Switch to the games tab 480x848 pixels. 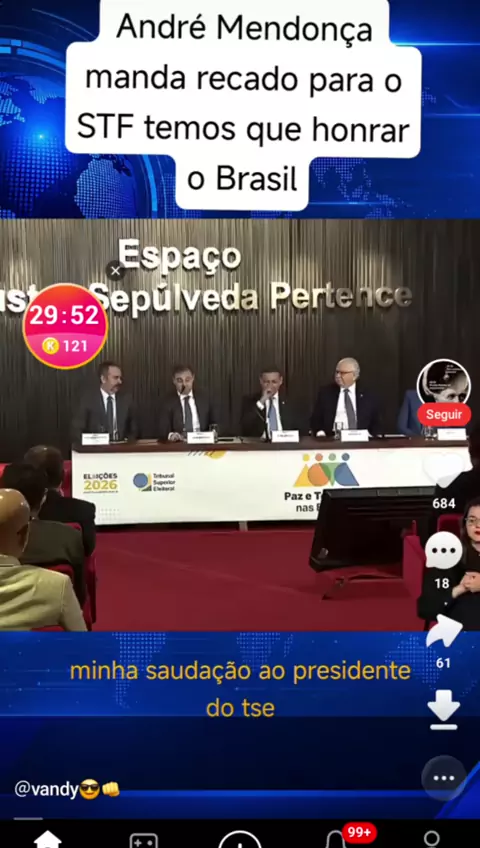click(x=144, y=840)
